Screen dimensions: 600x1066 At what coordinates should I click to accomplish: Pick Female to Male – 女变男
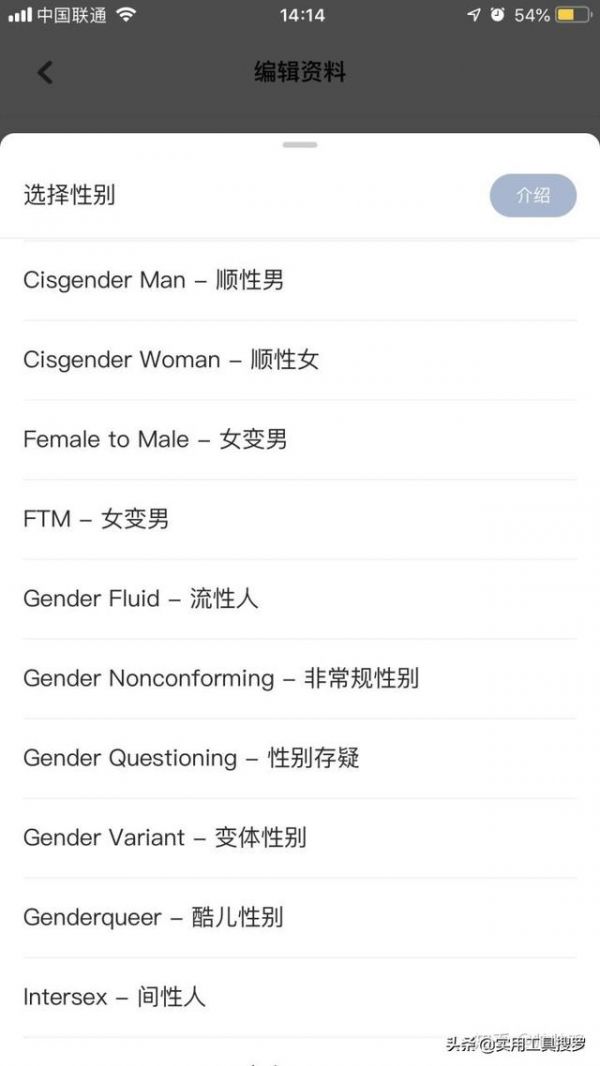(300, 439)
